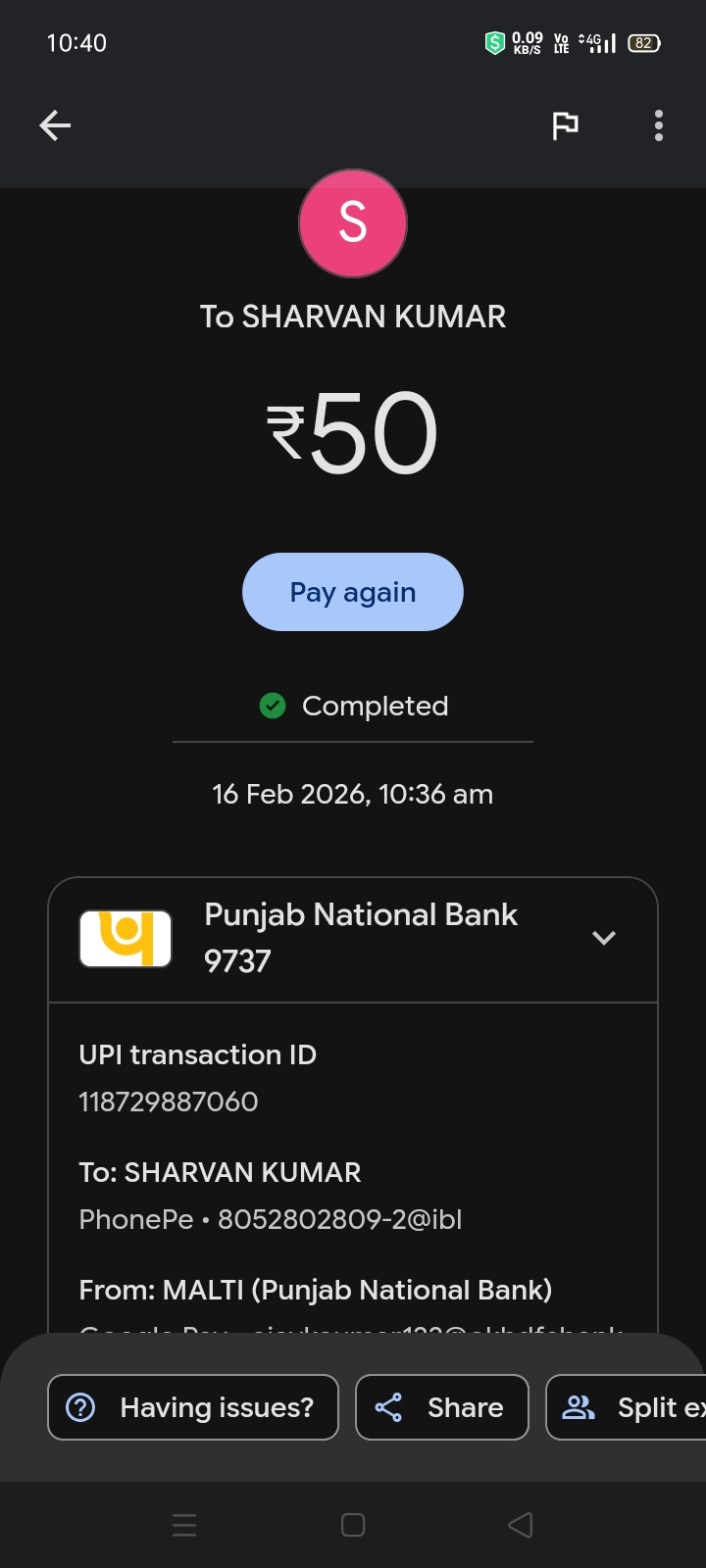Go back using the top arrow
The width and height of the screenshot is (706, 1568).
tap(55, 125)
